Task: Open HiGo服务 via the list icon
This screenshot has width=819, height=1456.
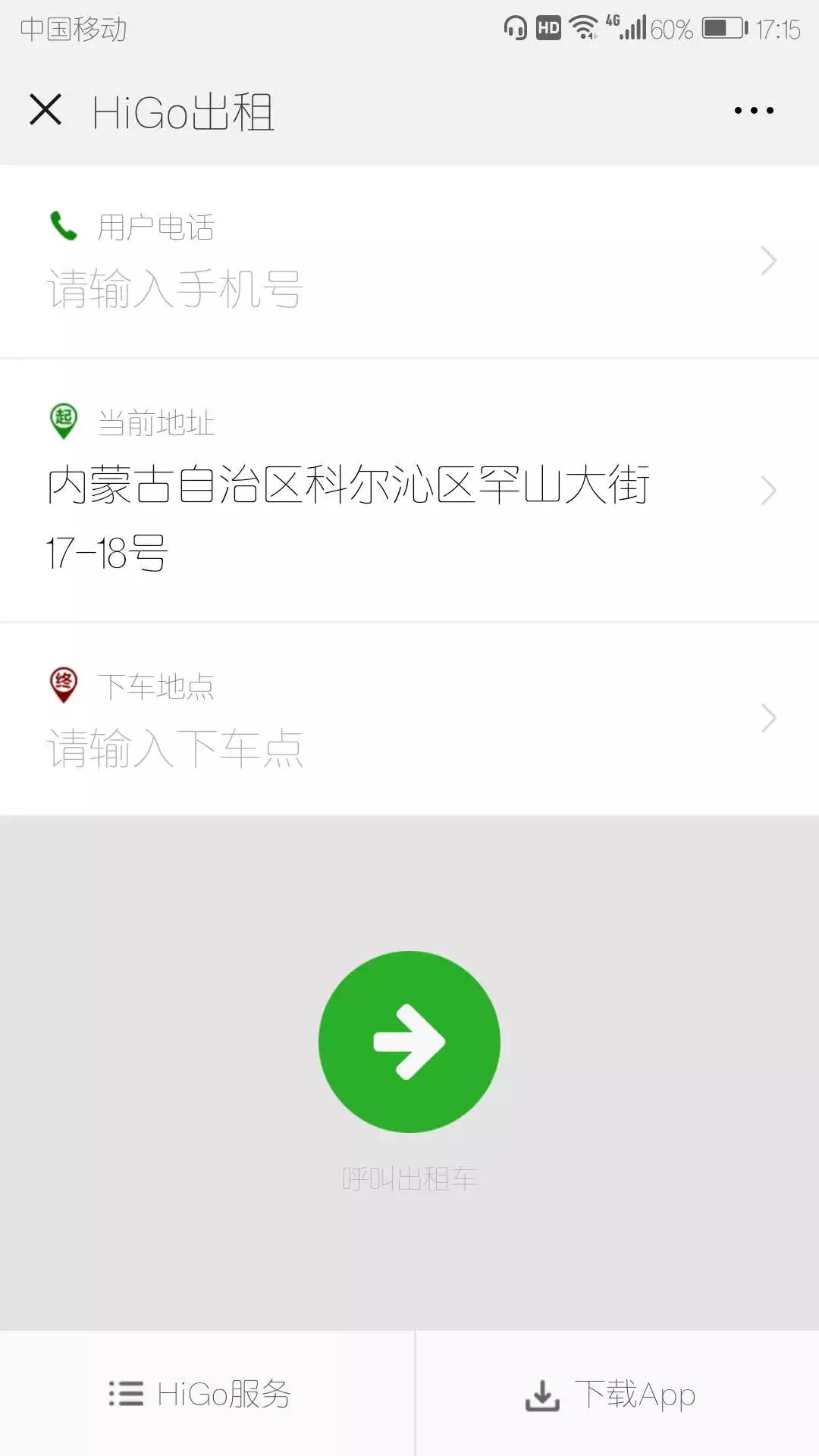Action: (x=125, y=1392)
